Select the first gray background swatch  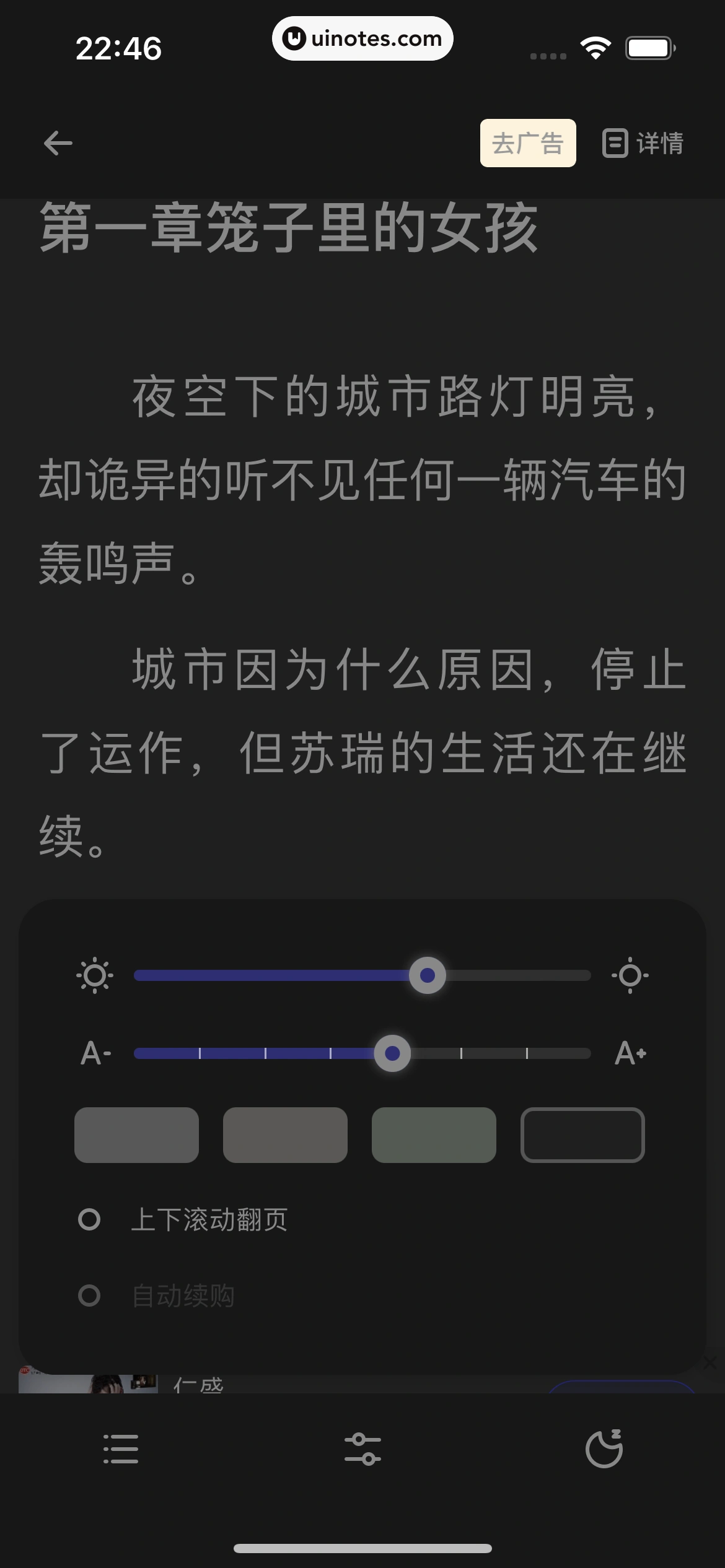(x=136, y=1135)
